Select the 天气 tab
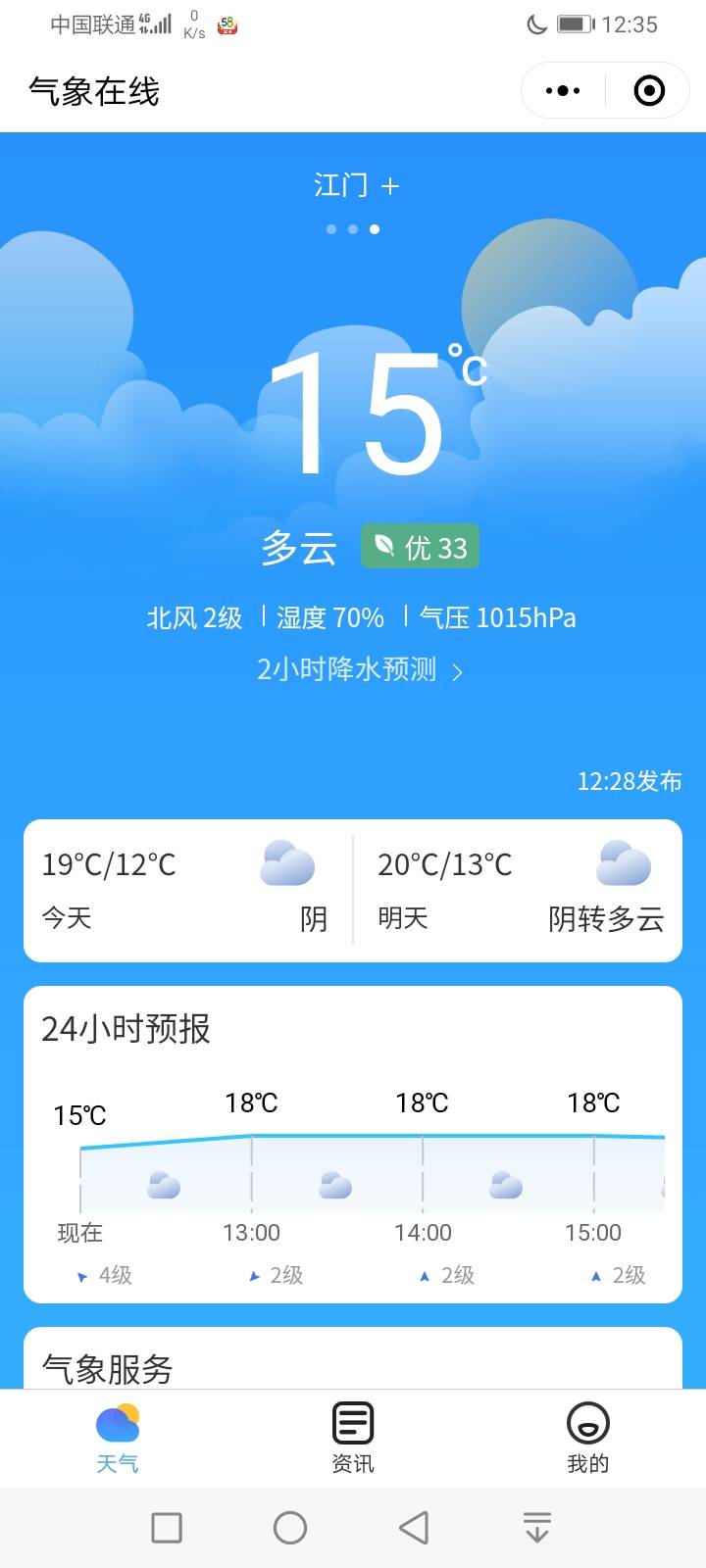 [118, 1437]
